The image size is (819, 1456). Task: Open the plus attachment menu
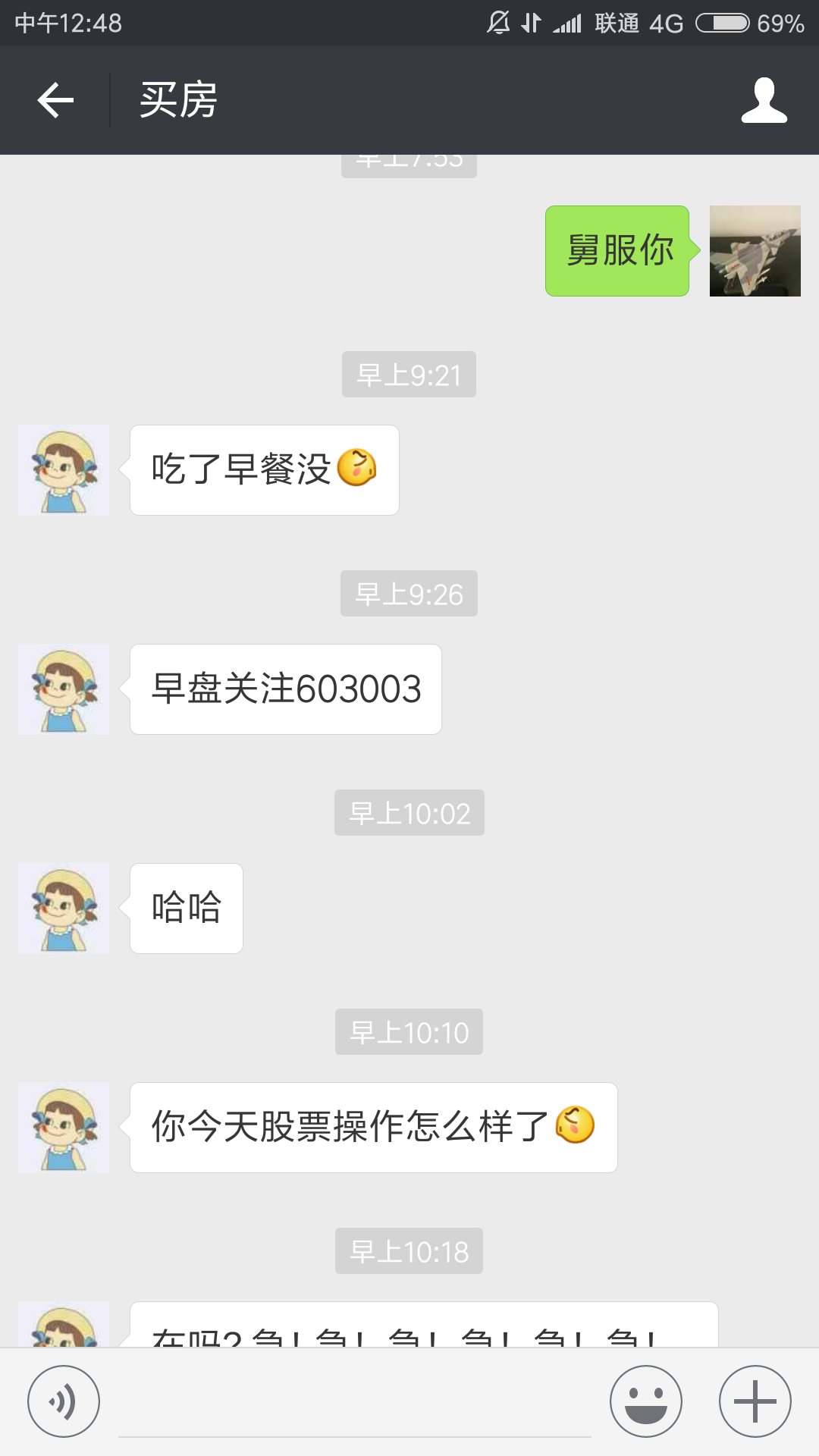pyautogui.click(x=755, y=1401)
